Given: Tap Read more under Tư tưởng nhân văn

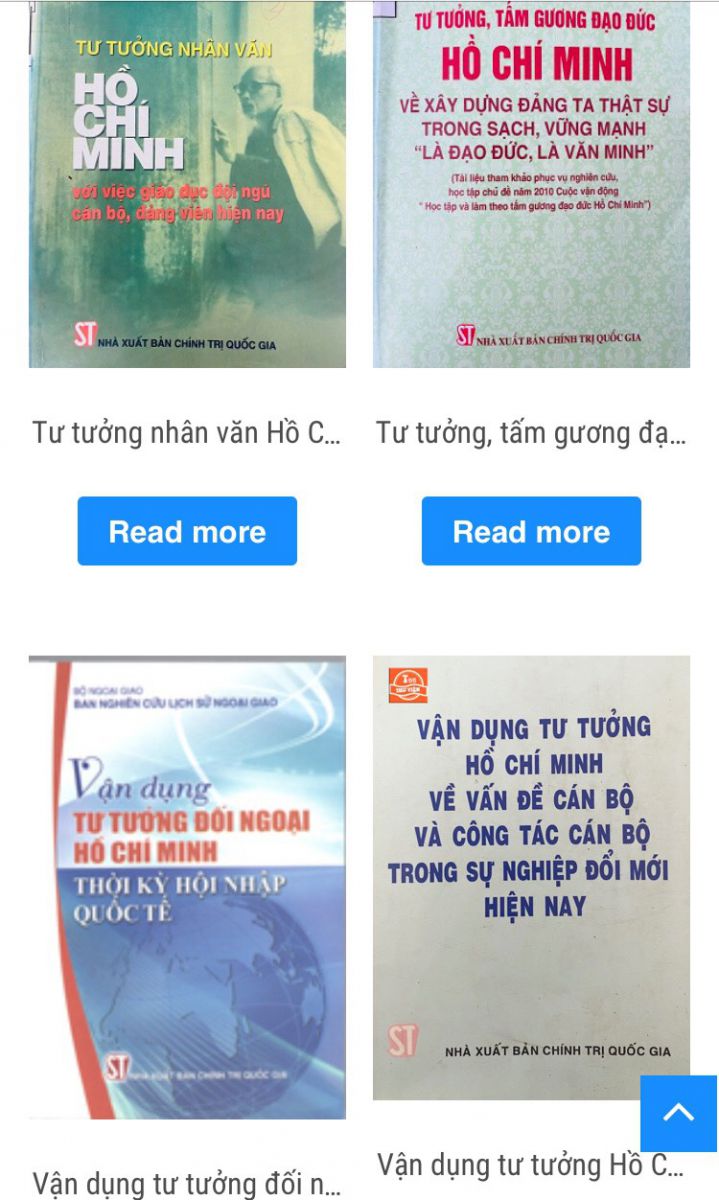Looking at the screenshot, I should click(x=187, y=531).
